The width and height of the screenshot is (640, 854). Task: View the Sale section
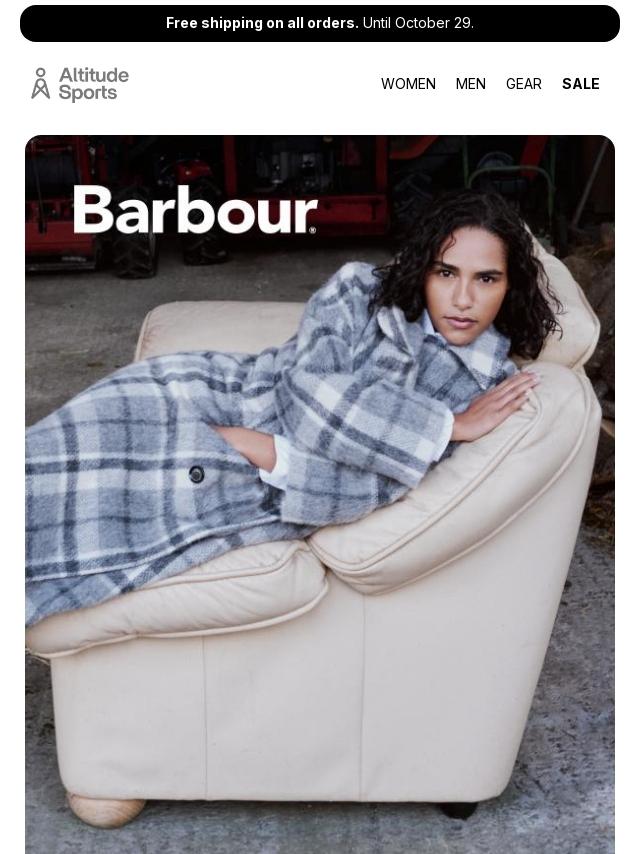click(580, 84)
